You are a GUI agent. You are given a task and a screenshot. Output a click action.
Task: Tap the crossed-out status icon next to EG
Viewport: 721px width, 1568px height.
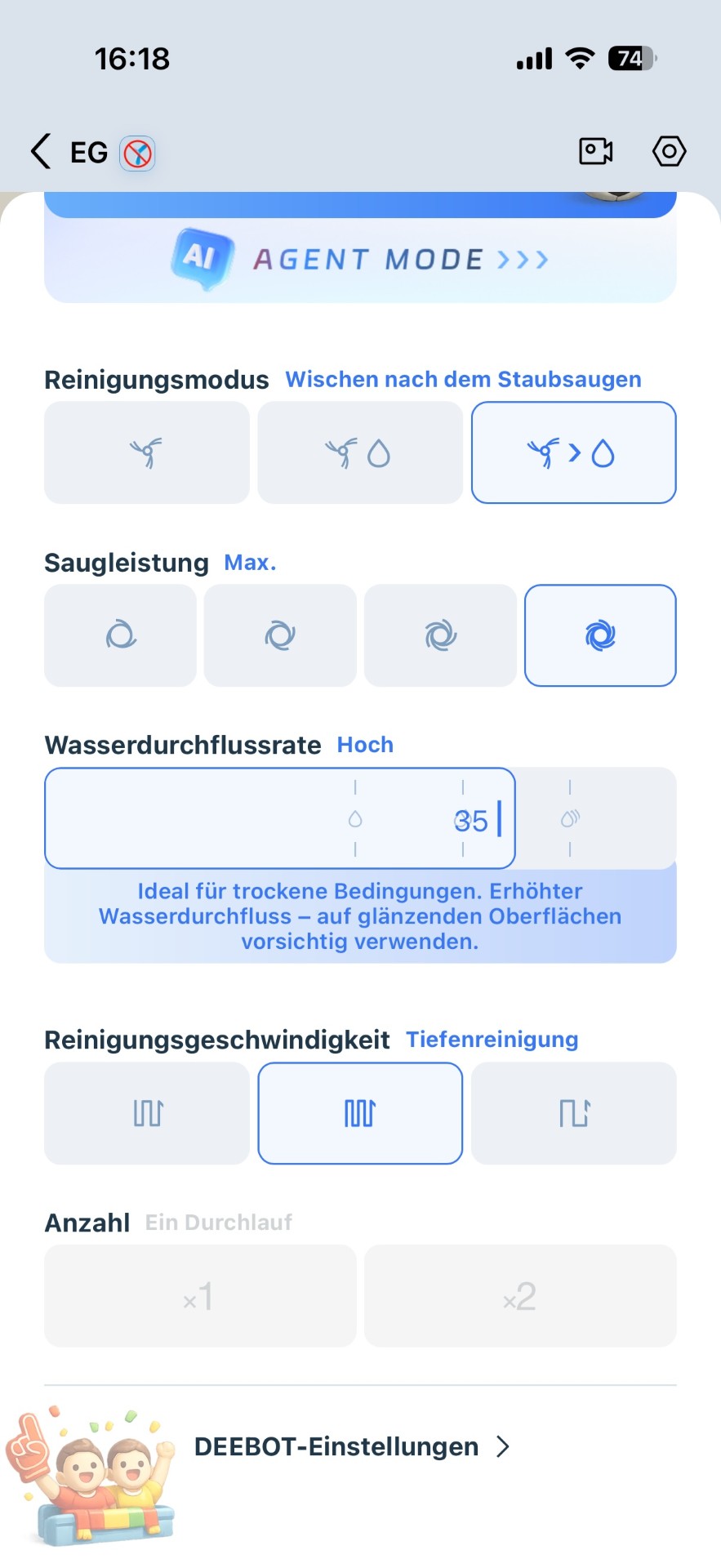pyautogui.click(x=137, y=153)
